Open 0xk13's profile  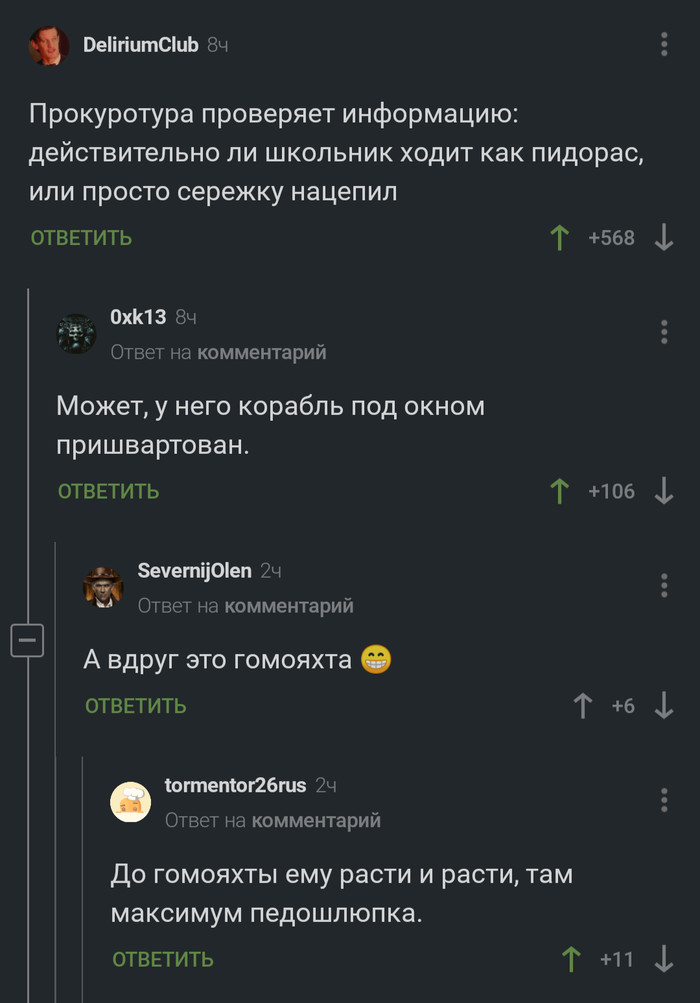tap(138, 317)
